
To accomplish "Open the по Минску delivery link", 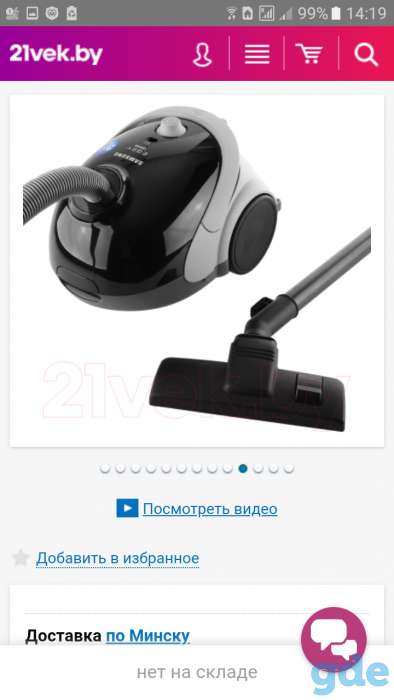I will (148, 636).
